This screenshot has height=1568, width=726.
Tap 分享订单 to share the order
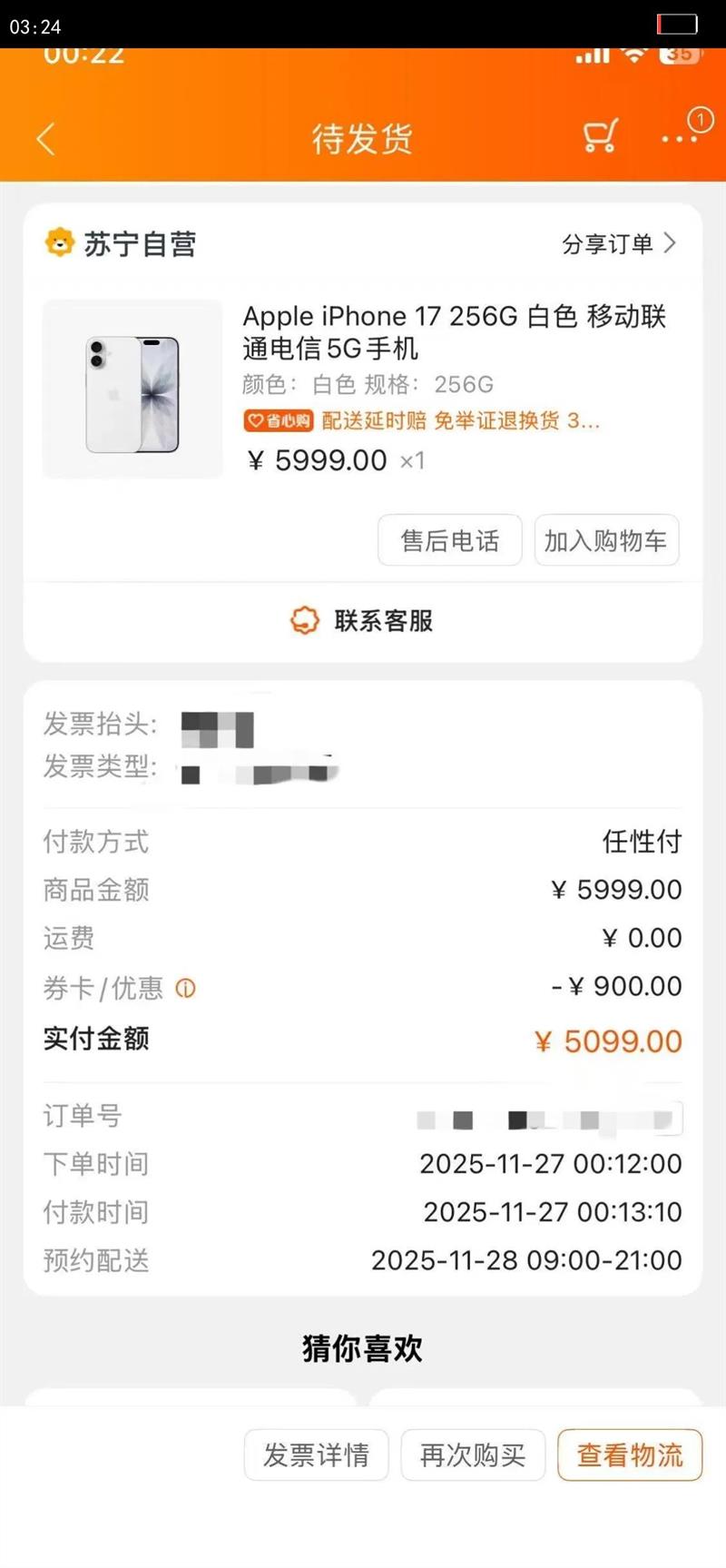[618, 243]
